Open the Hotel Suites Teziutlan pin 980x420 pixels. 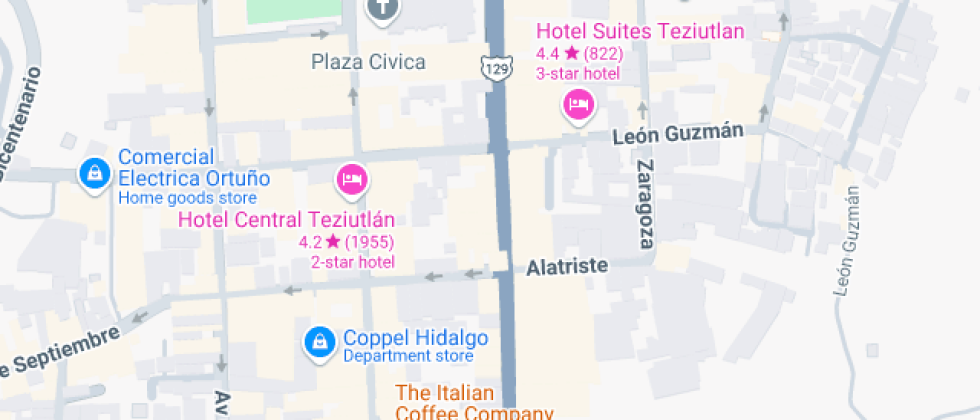578,103
